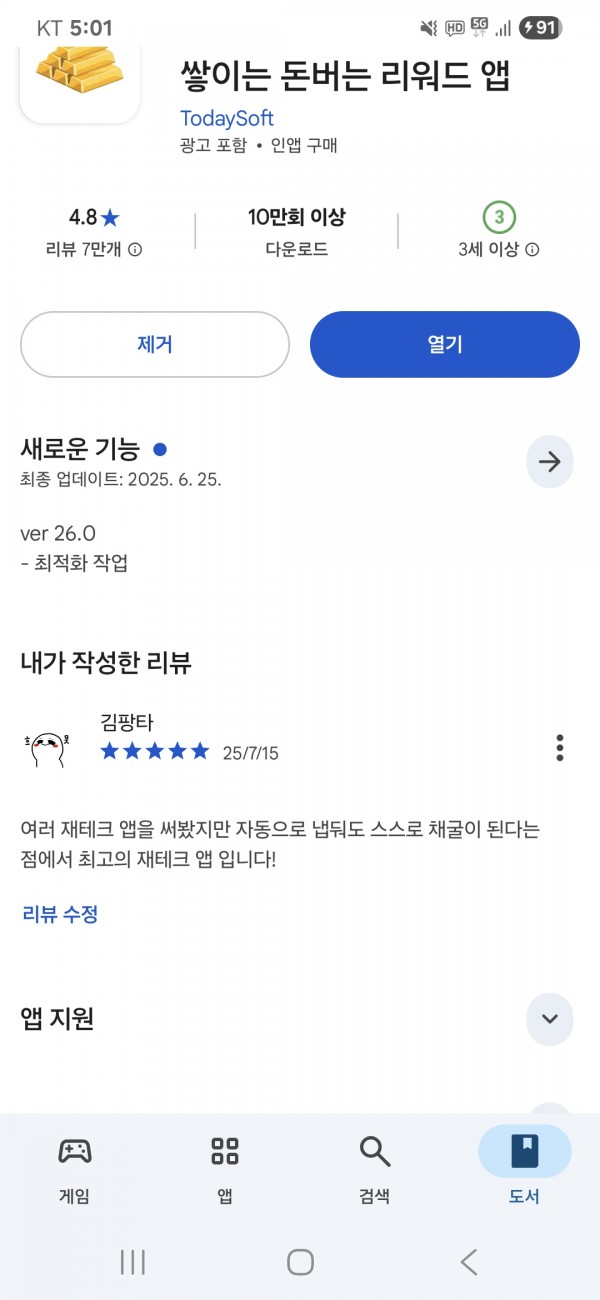Go back using system back button
This screenshot has height=1300, width=600.
click(469, 1262)
